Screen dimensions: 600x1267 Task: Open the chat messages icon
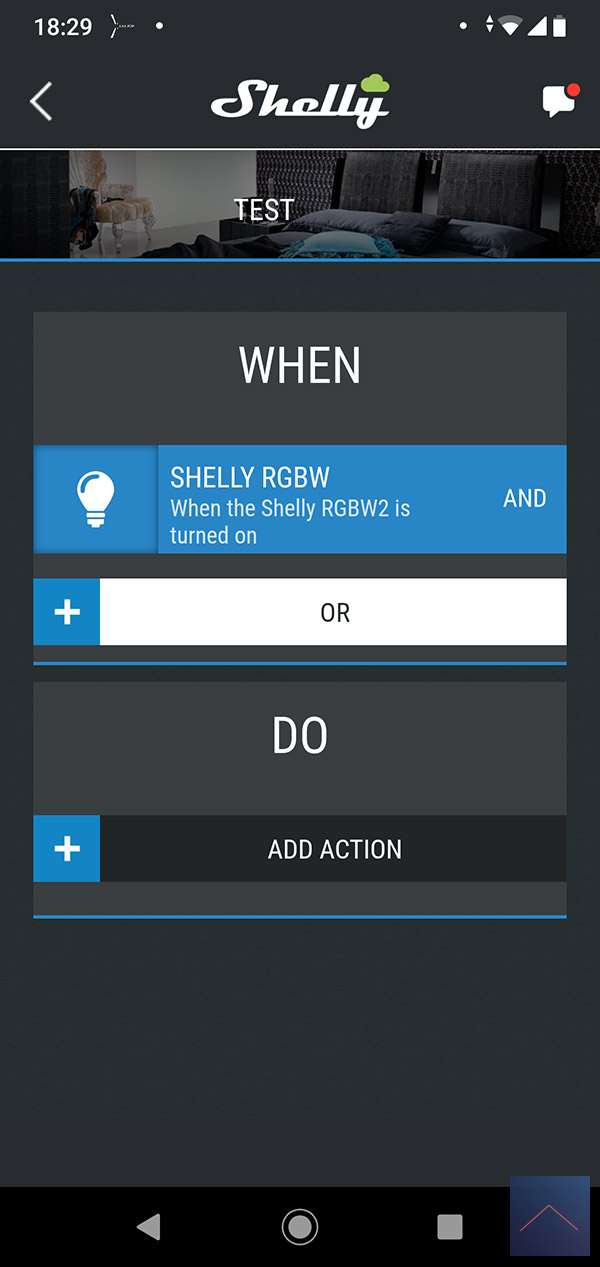point(558,101)
